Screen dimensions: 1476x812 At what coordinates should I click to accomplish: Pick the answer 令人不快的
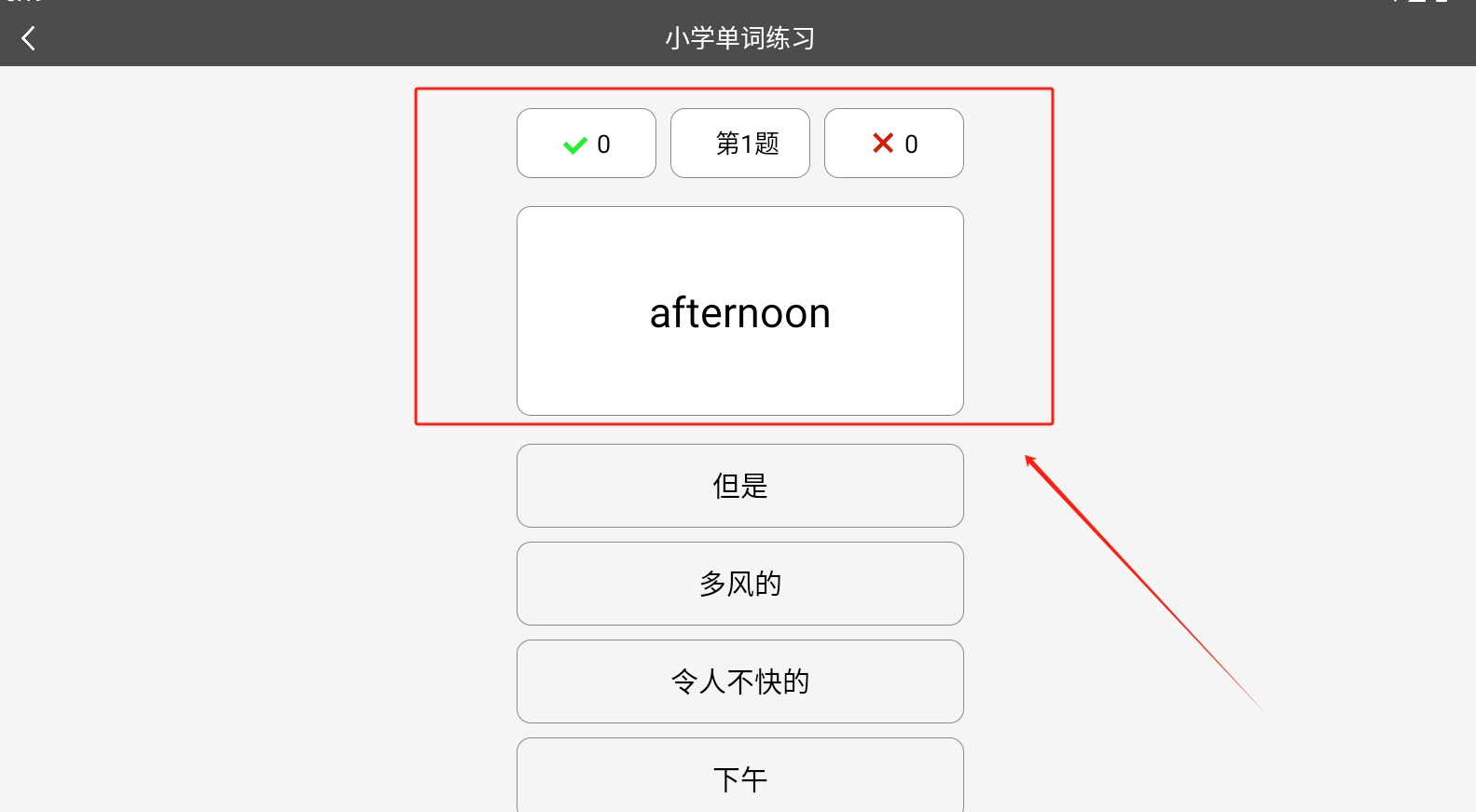[739, 681]
